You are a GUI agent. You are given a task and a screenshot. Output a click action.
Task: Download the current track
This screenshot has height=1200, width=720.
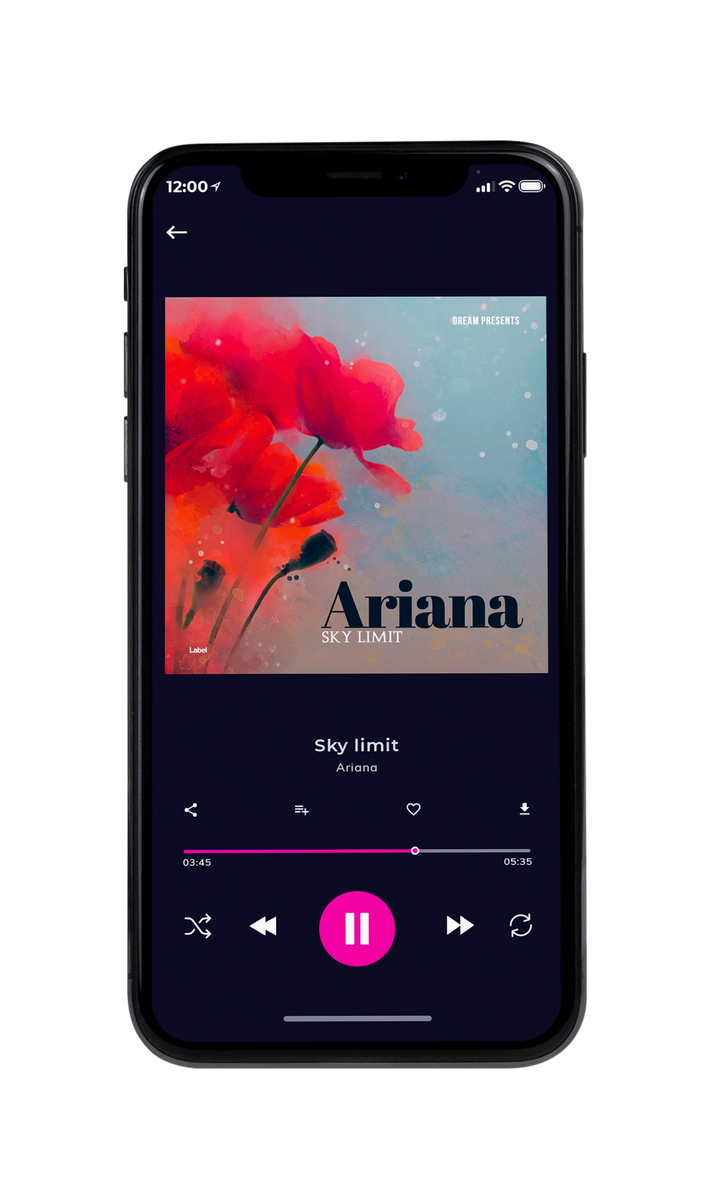point(524,809)
